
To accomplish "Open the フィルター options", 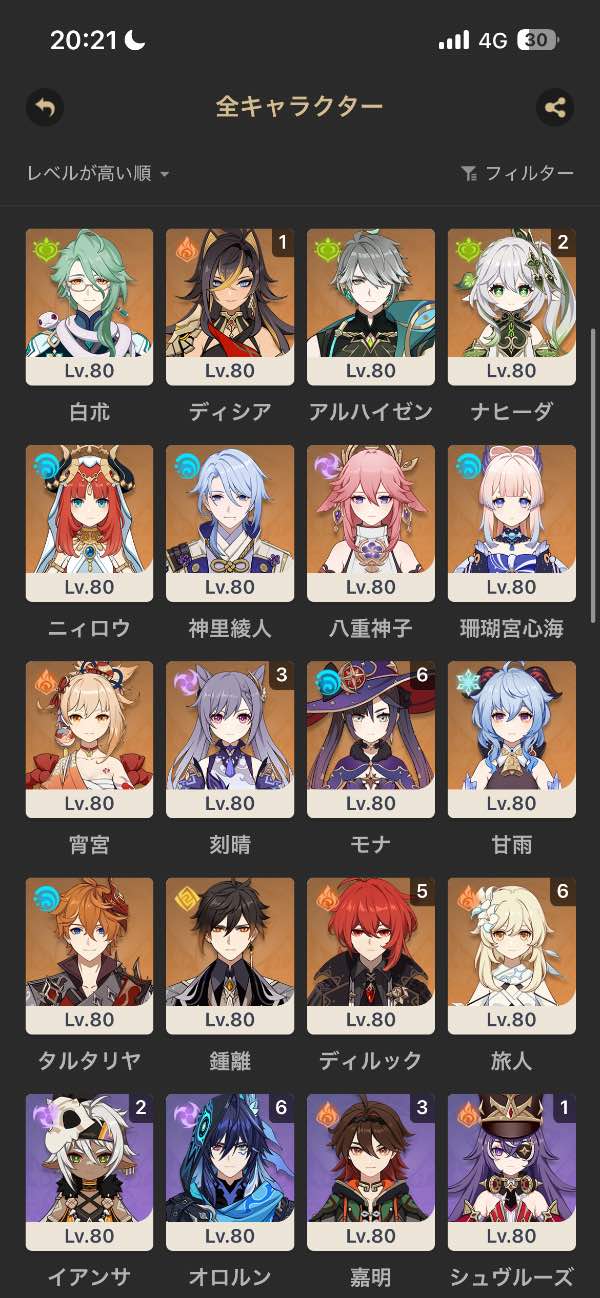I will (x=518, y=174).
